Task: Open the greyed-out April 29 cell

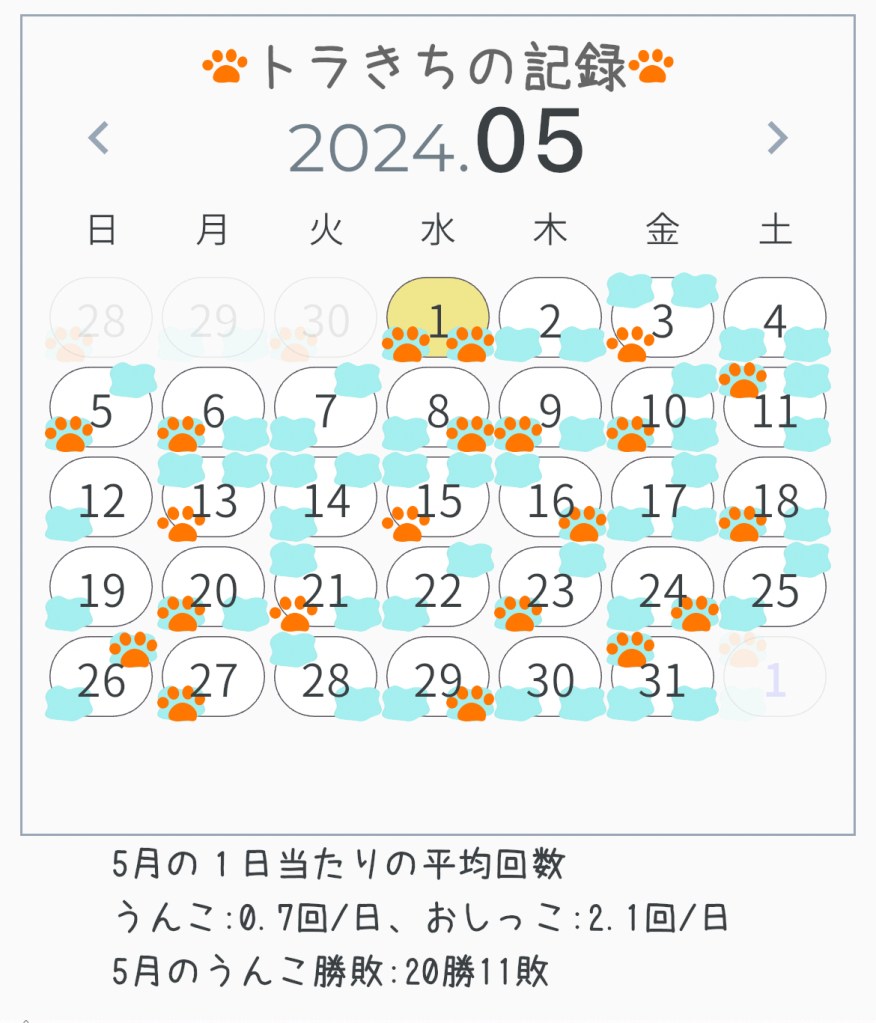Action: (x=213, y=320)
